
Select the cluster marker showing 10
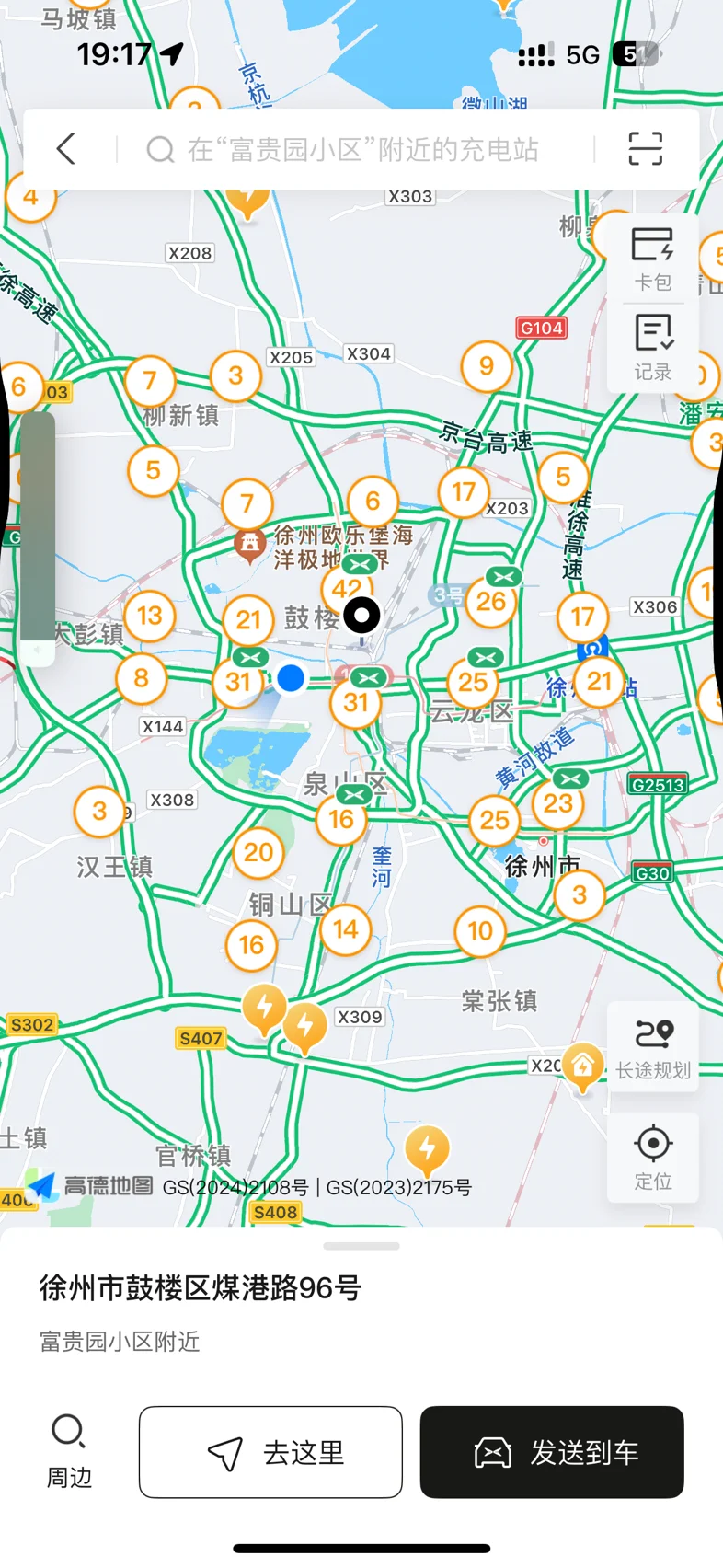tap(480, 930)
